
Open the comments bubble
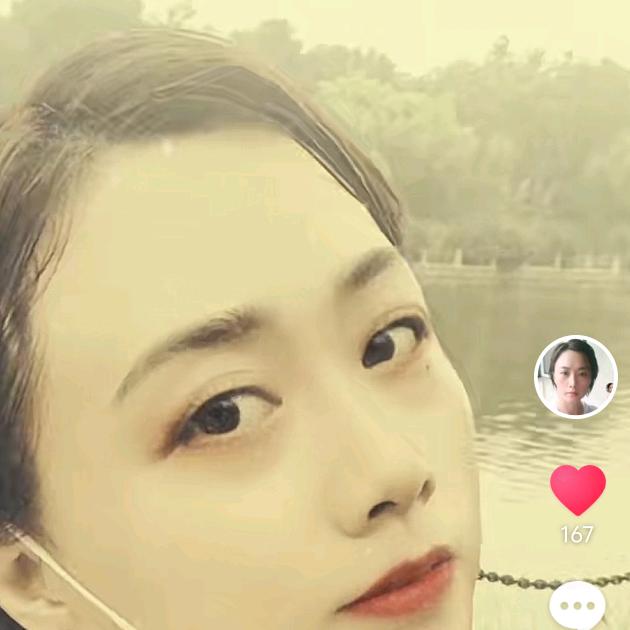[x=578, y=607]
